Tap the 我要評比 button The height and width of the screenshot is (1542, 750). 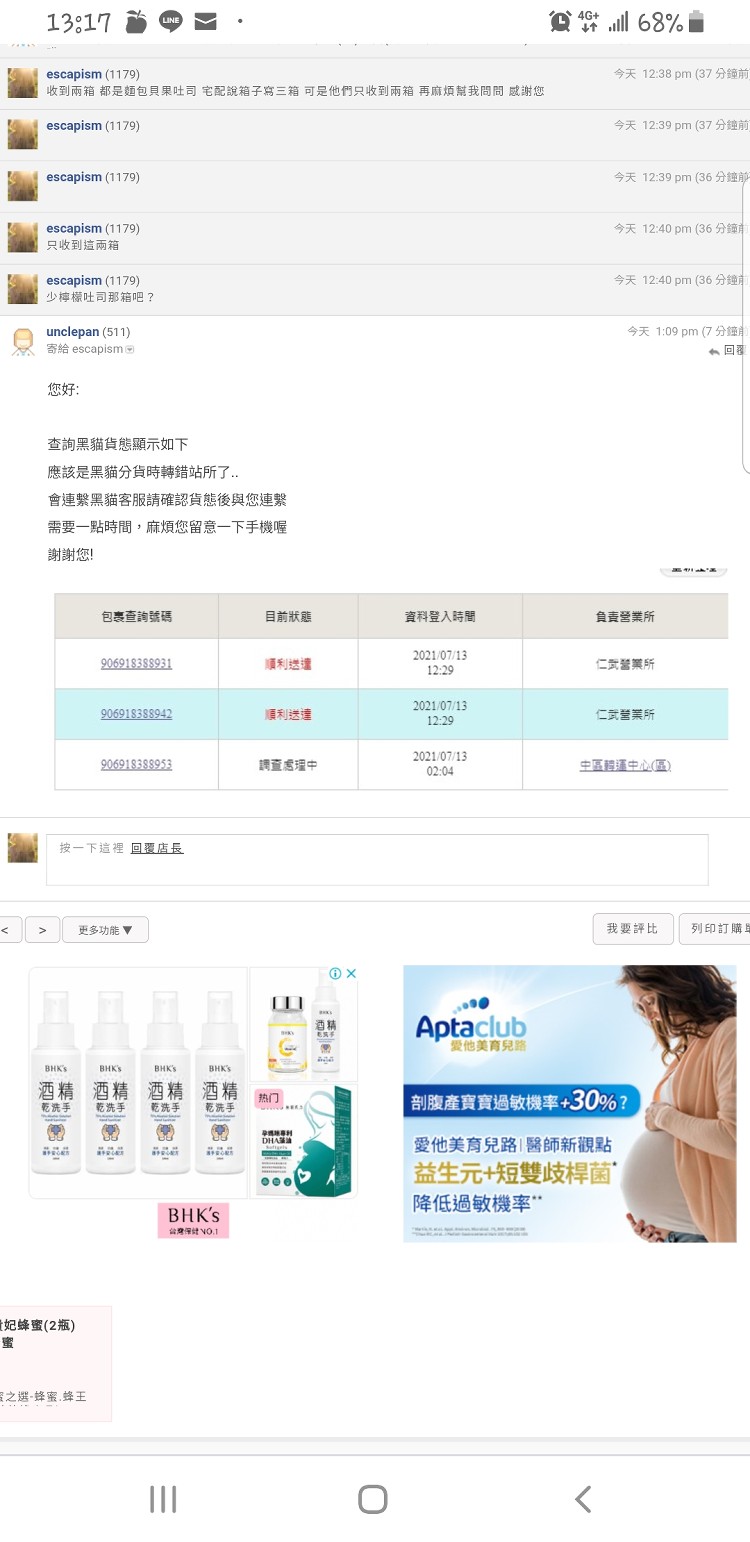(633, 929)
